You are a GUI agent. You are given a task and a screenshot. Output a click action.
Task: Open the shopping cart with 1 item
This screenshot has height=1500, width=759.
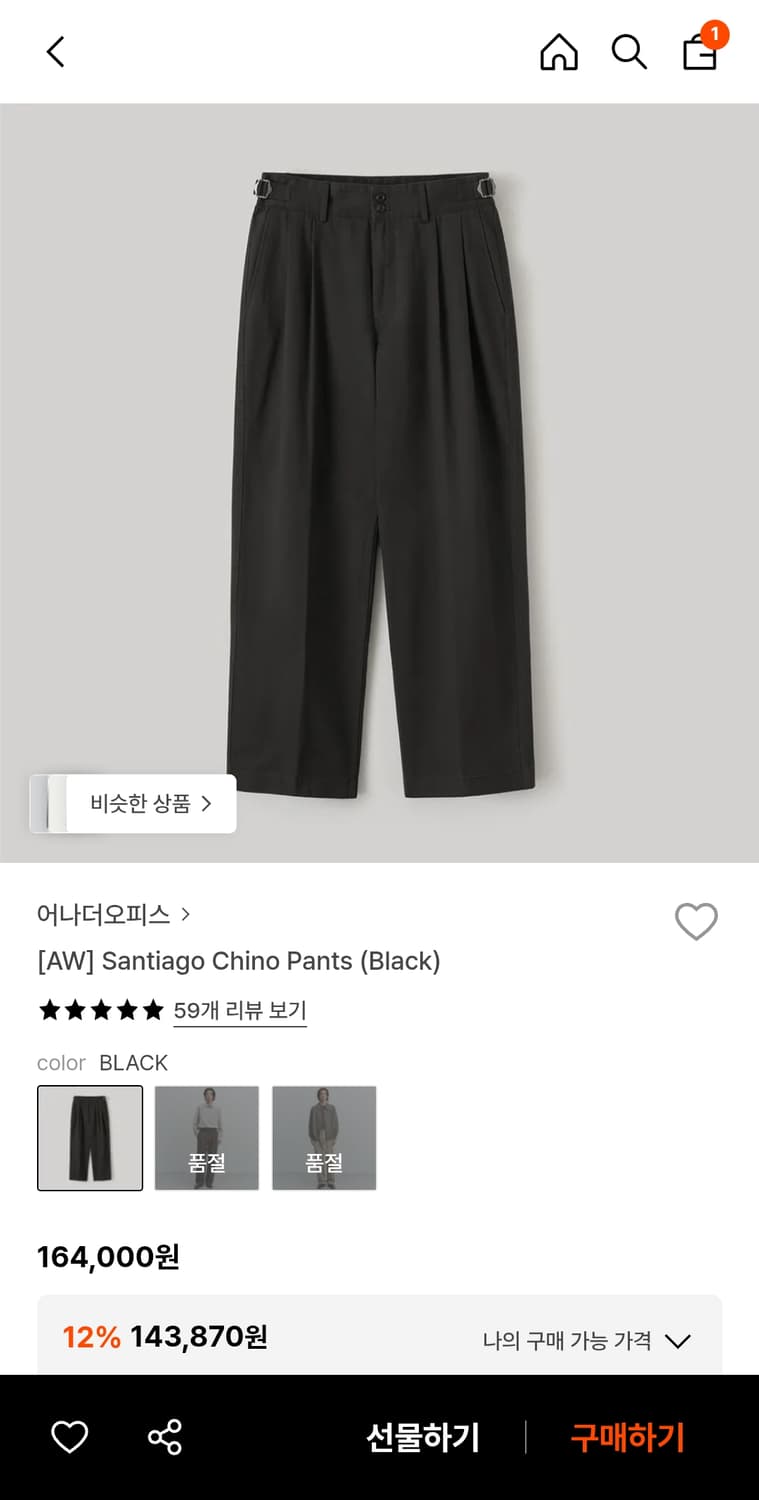pos(699,55)
